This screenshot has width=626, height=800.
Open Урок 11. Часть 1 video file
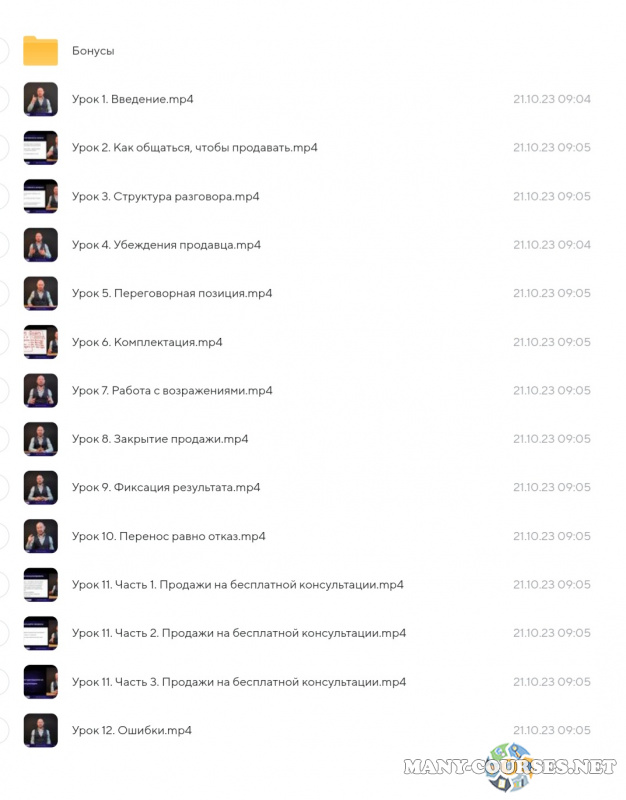[x=237, y=585]
